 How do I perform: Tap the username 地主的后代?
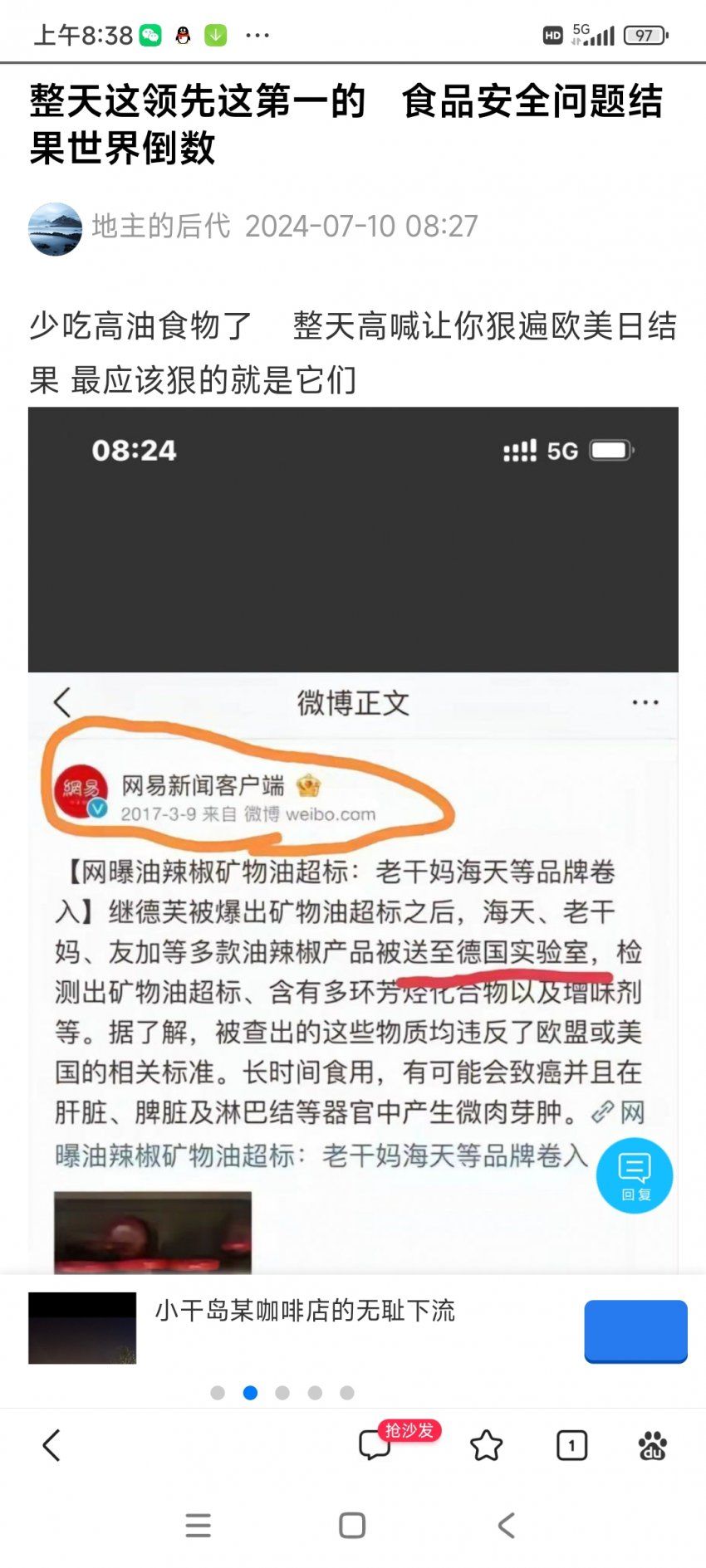point(161,226)
